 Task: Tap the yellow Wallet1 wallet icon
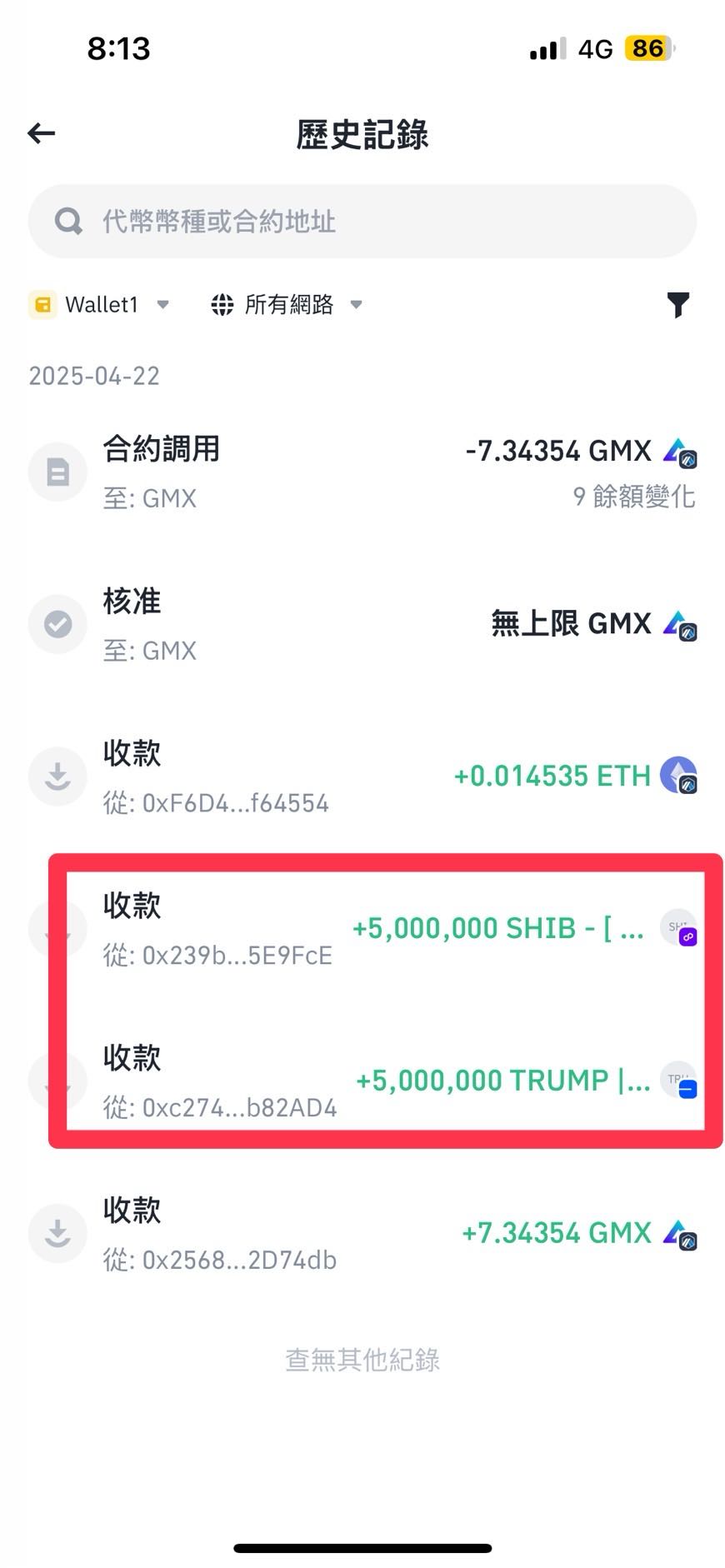43,304
